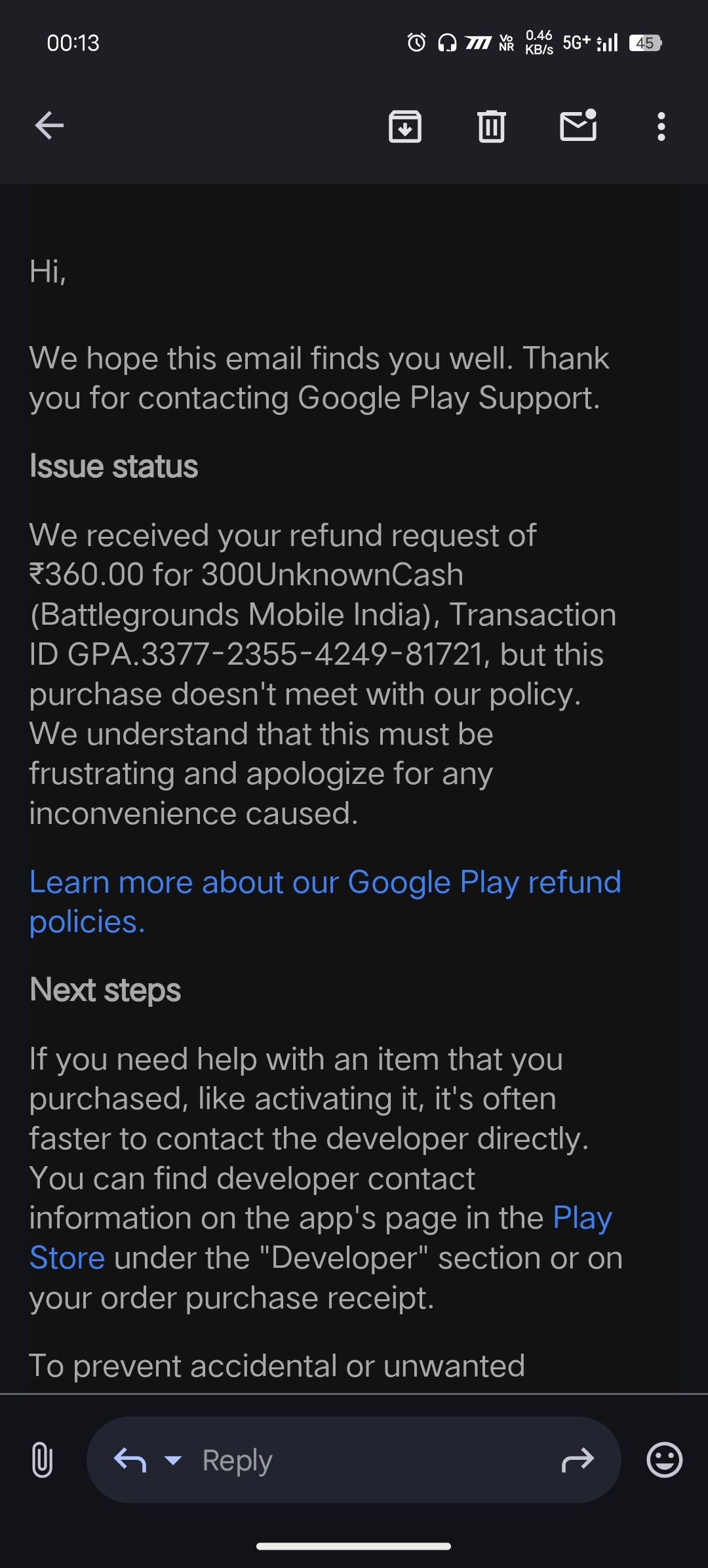
Task: Open the three-dot overflow menu
Action: pyautogui.click(x=661, y=126)
